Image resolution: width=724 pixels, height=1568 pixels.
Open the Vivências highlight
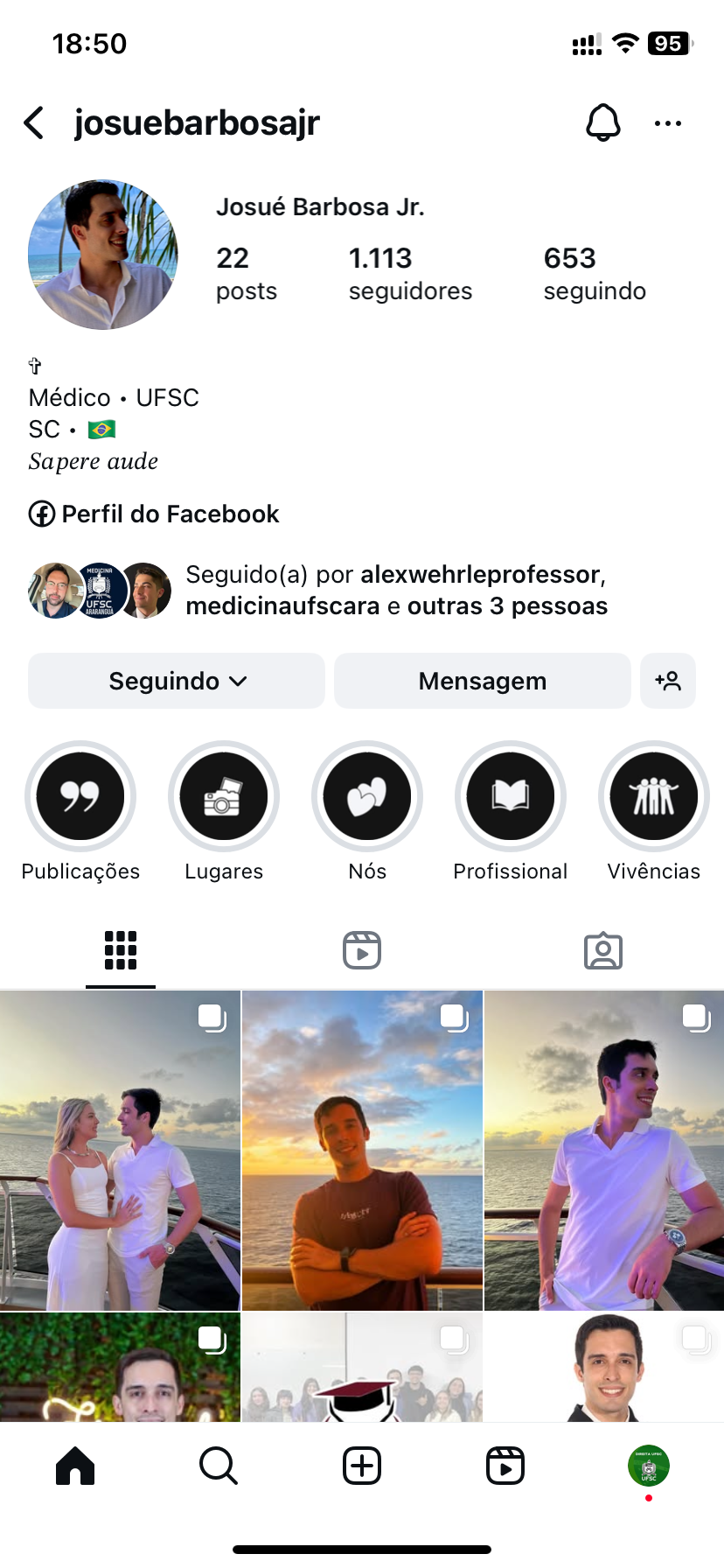[653, 796]
